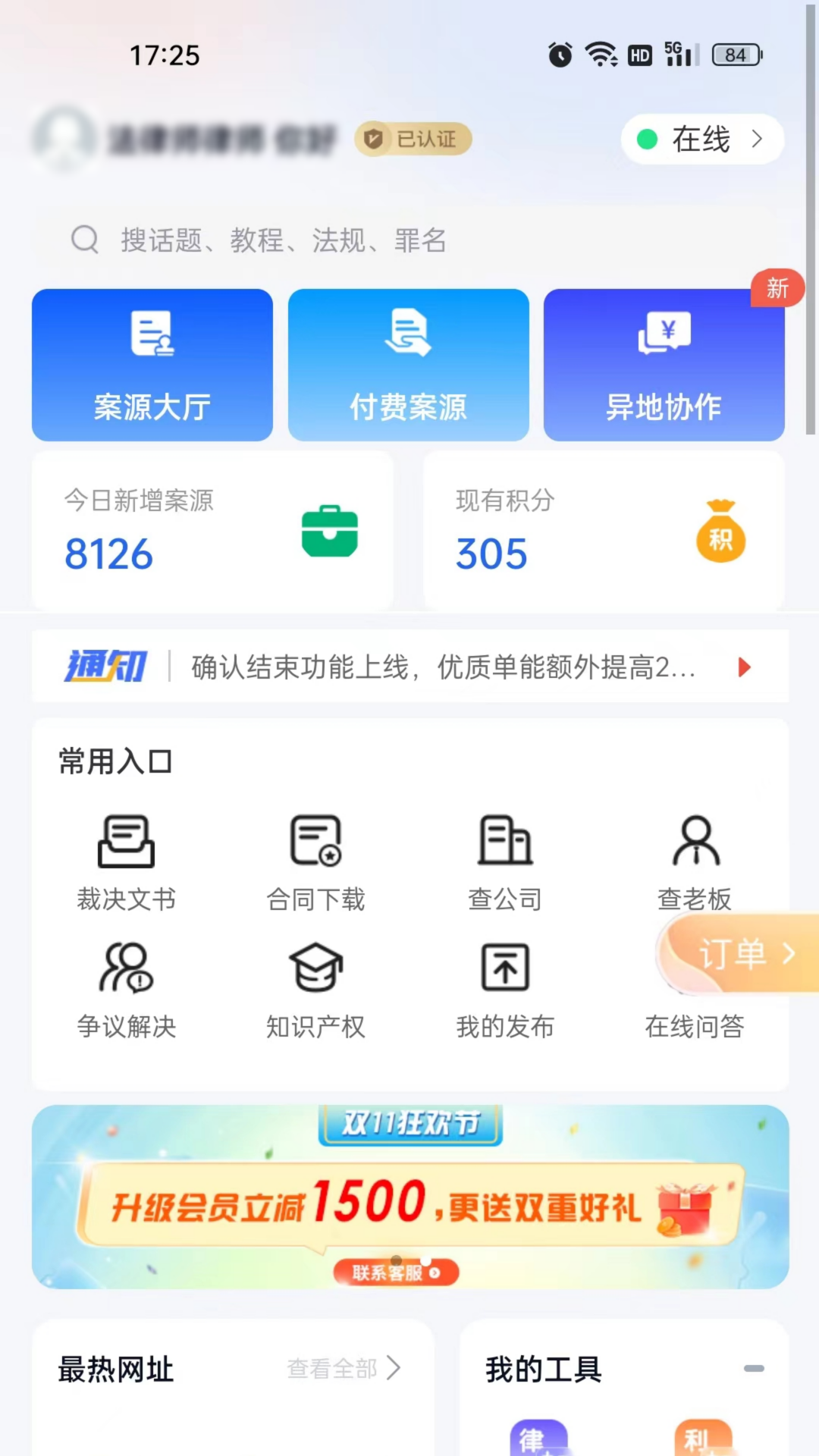Open the floating 订单 orders button
The height and width of the screenshot is (1456, 819).
click(x=739, y=954)
